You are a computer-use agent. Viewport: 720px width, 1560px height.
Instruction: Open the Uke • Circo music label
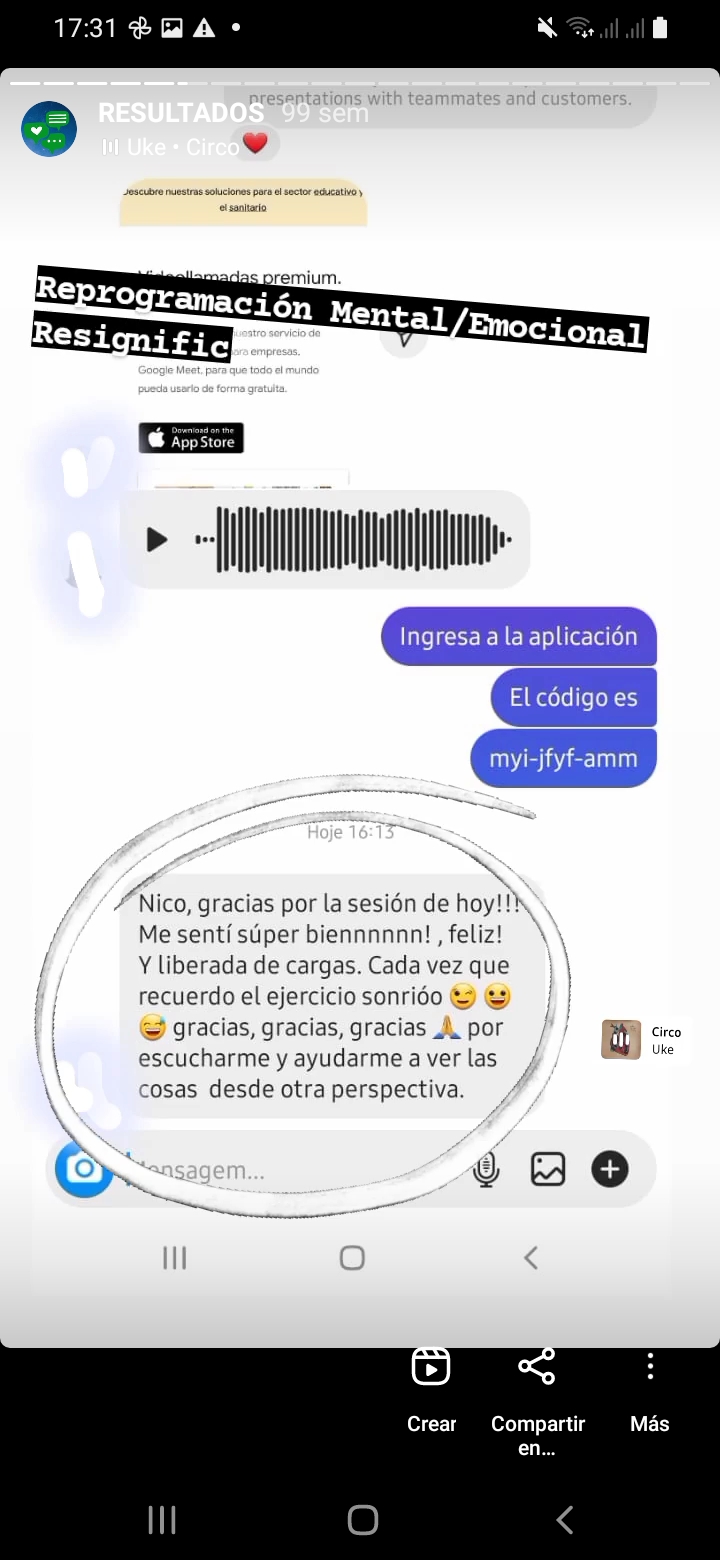point(171,147)
